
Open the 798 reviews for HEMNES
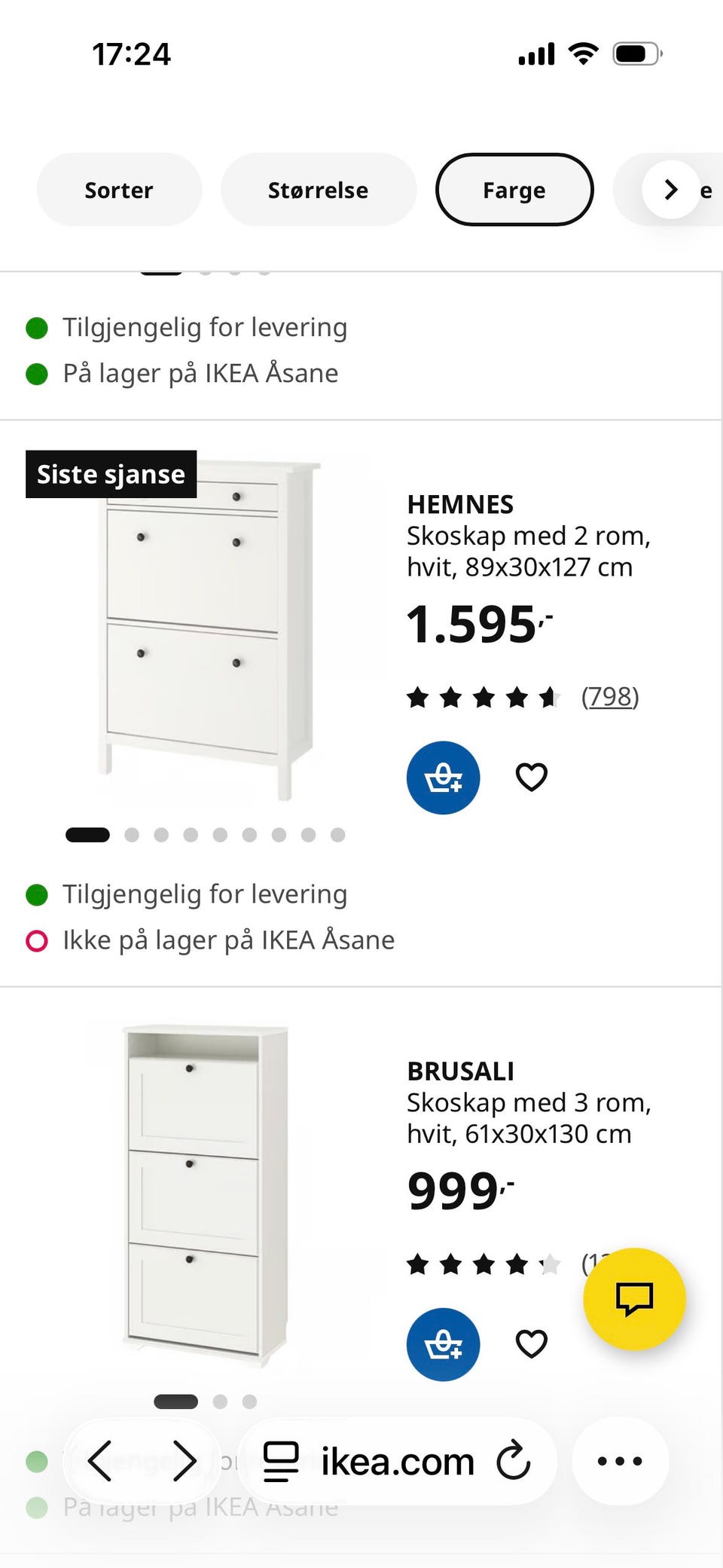(610, 696)
